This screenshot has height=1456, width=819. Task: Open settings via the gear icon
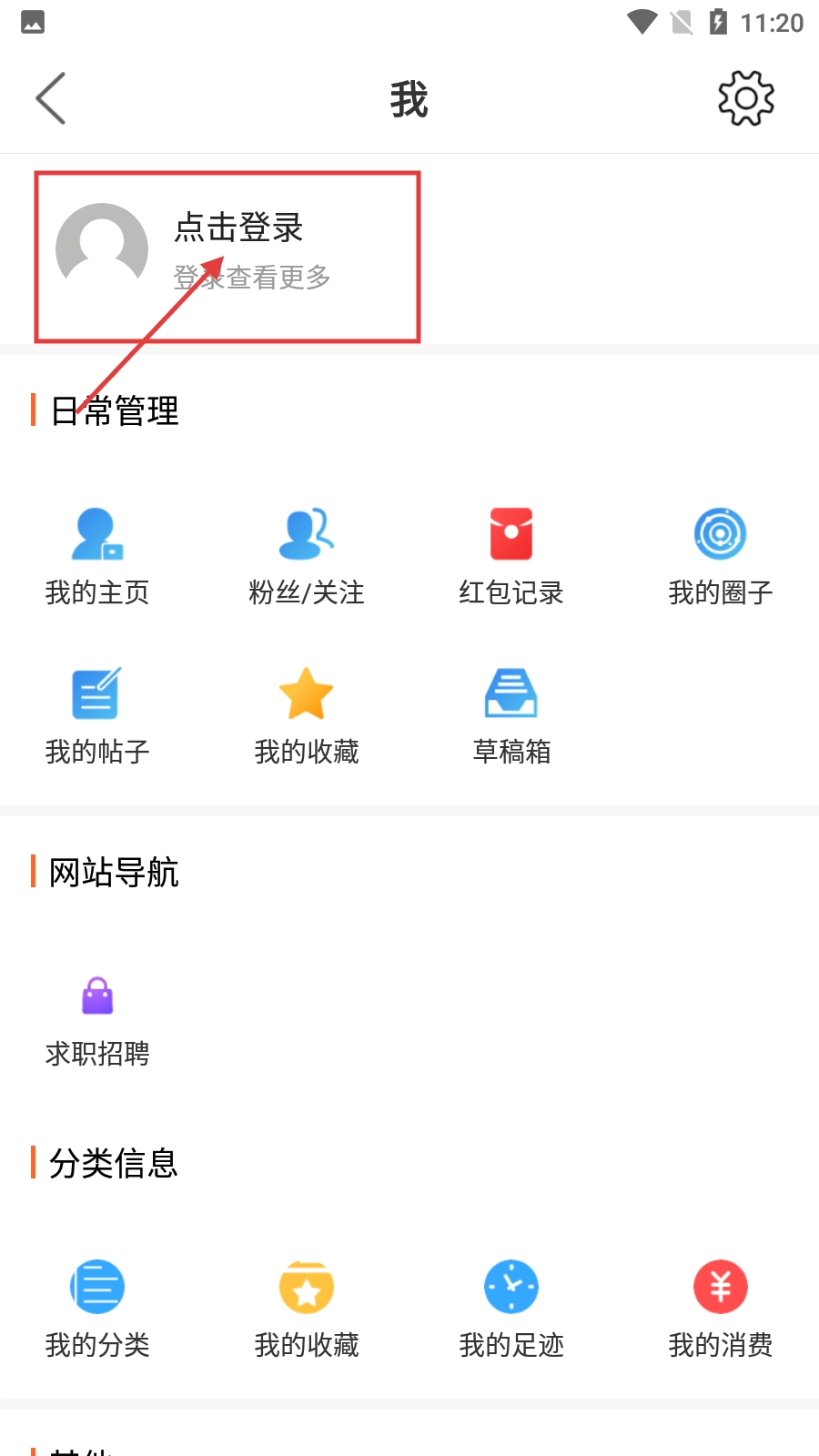746,98
